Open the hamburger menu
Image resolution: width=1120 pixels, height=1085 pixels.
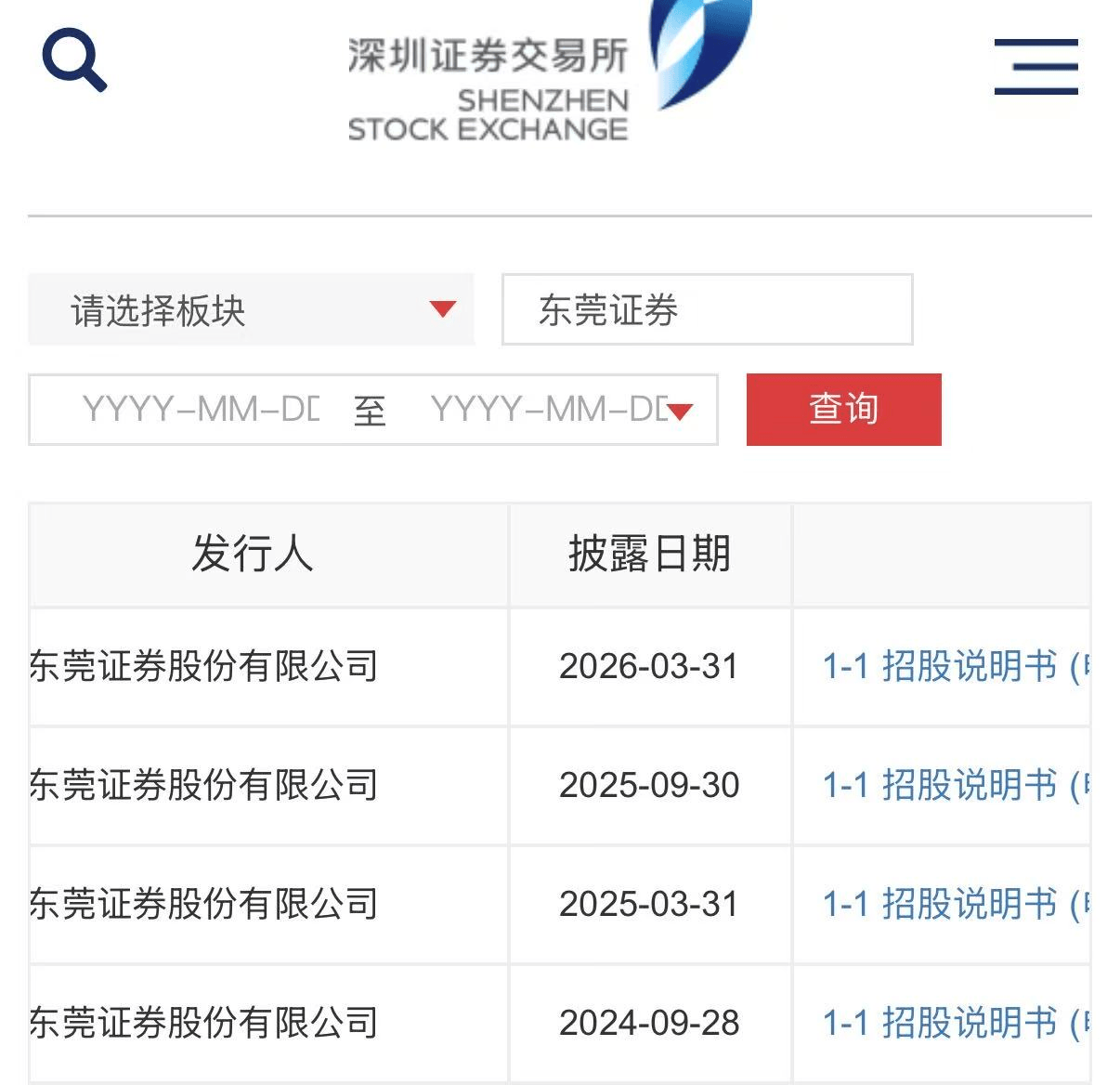tap(1035, 66)
